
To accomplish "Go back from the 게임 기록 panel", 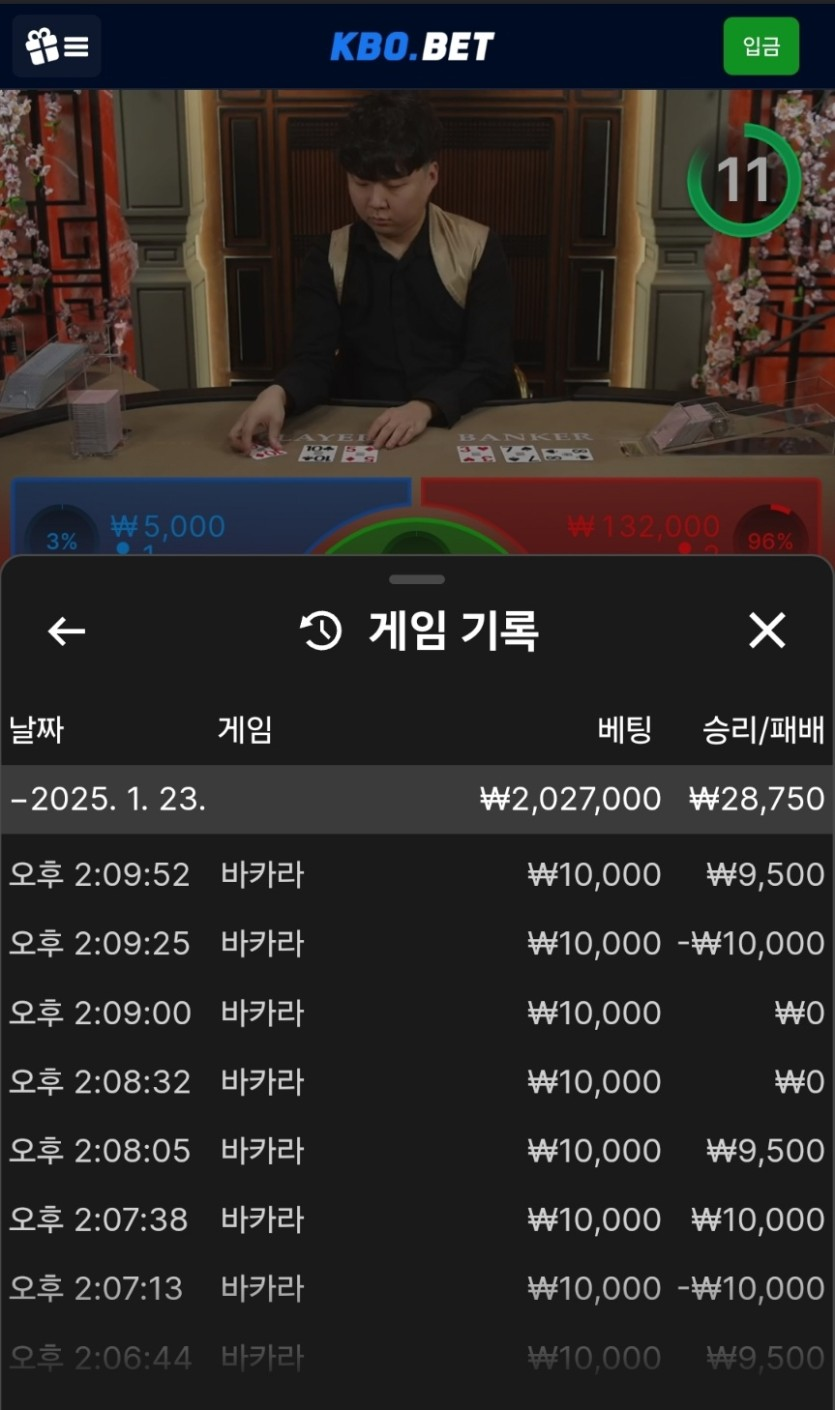I will coord(67,631).
